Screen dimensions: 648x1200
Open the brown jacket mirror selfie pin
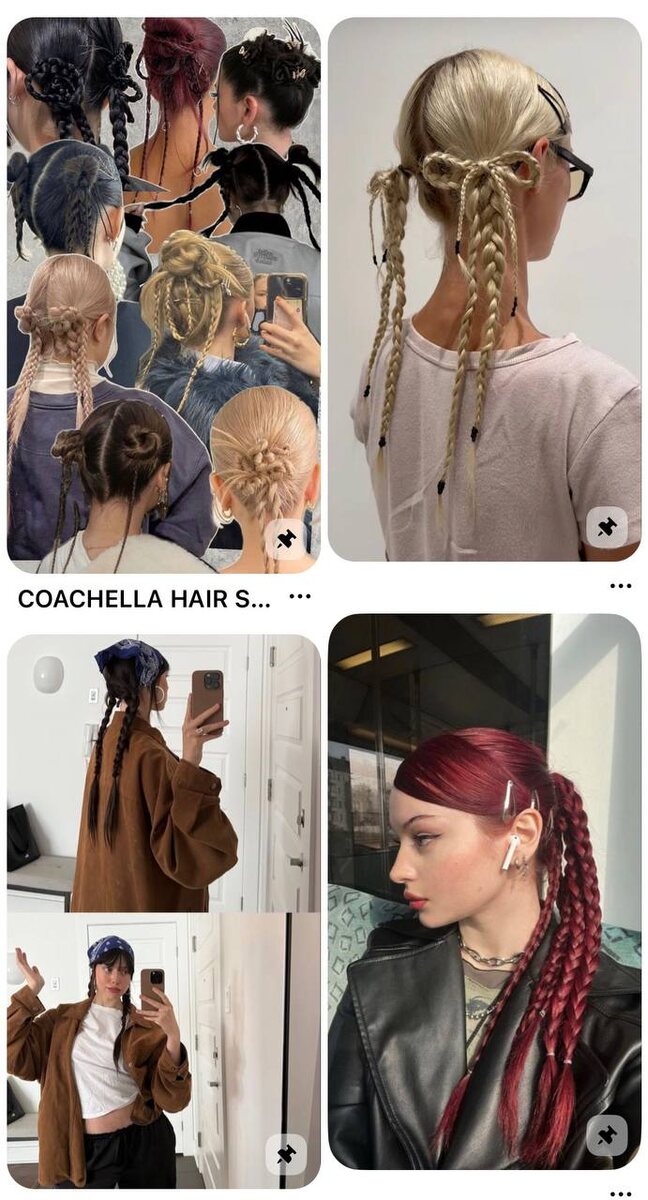(x=163, y=900)
